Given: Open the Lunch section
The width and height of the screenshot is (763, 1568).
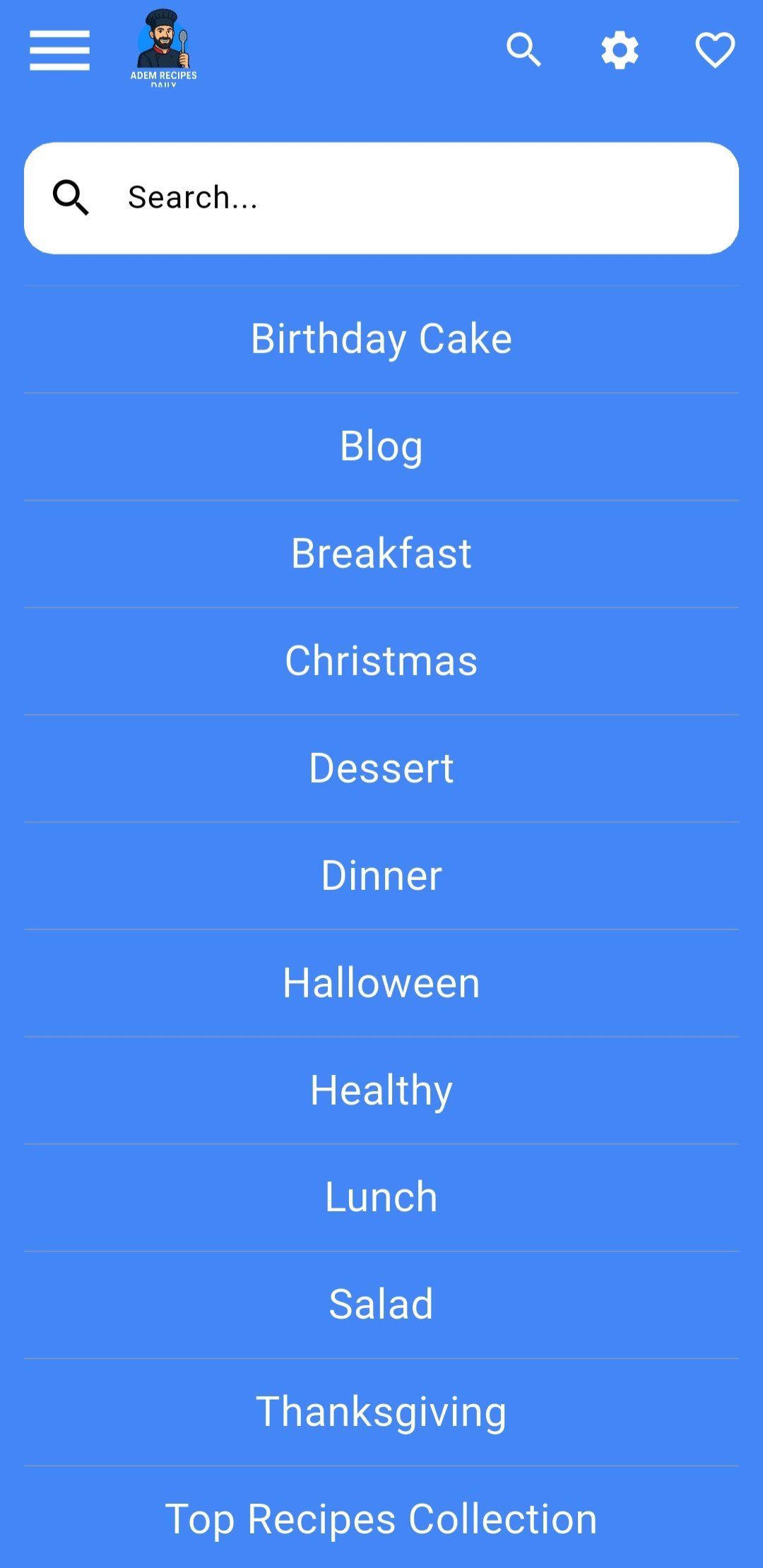Looking at the screenshot, I should (x=381, y=1197).
